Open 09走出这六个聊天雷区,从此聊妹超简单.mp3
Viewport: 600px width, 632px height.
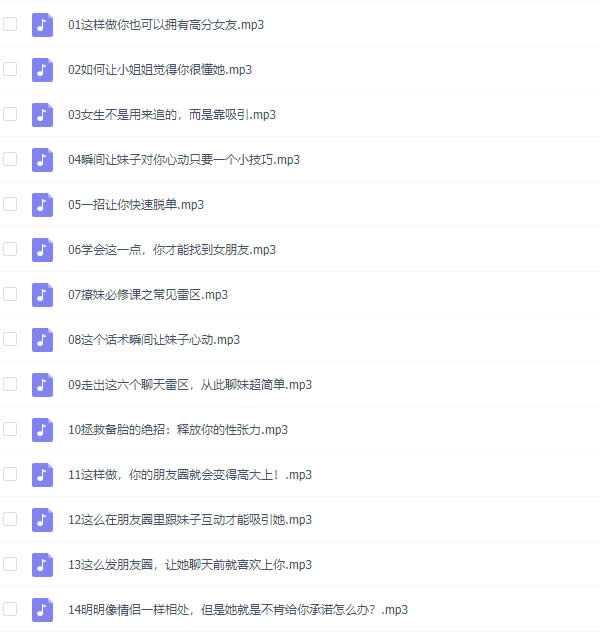pos(190,384)
